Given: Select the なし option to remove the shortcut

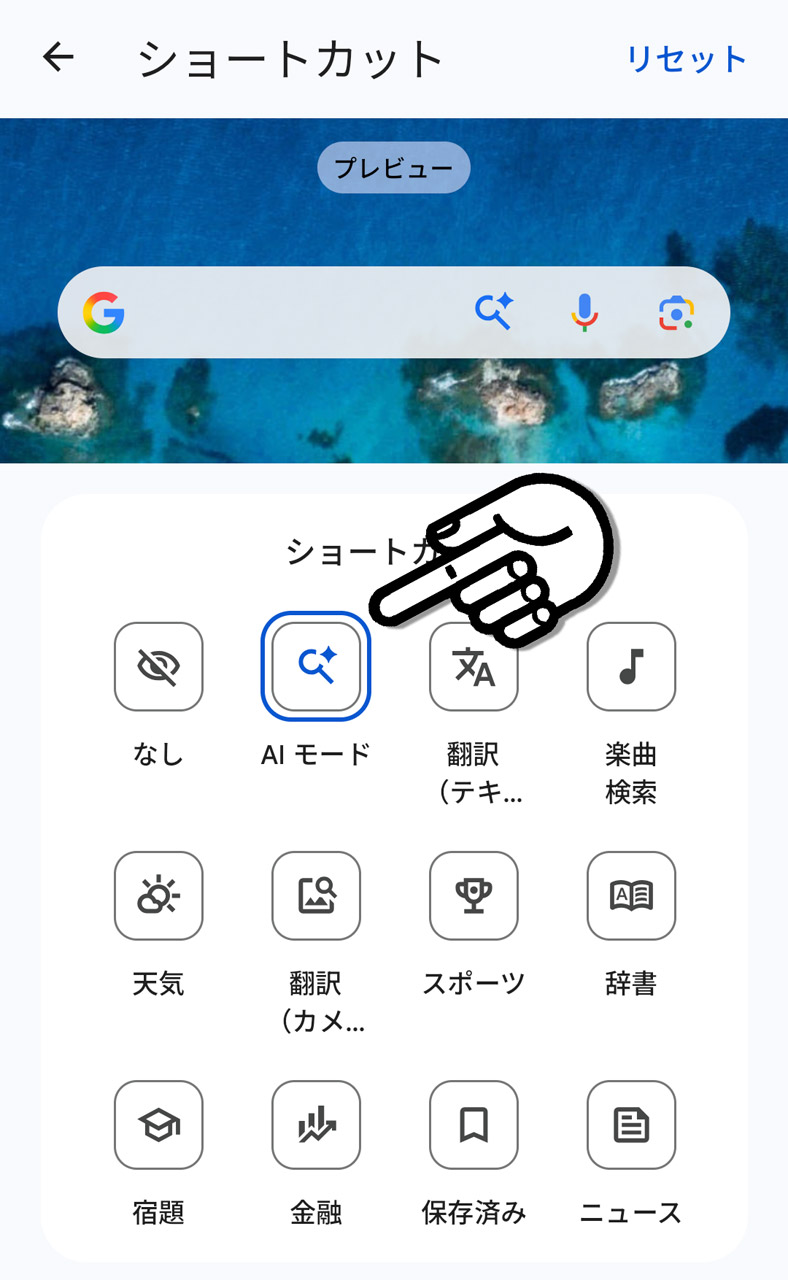Looking at the screenshot, I should coord(158,667).
